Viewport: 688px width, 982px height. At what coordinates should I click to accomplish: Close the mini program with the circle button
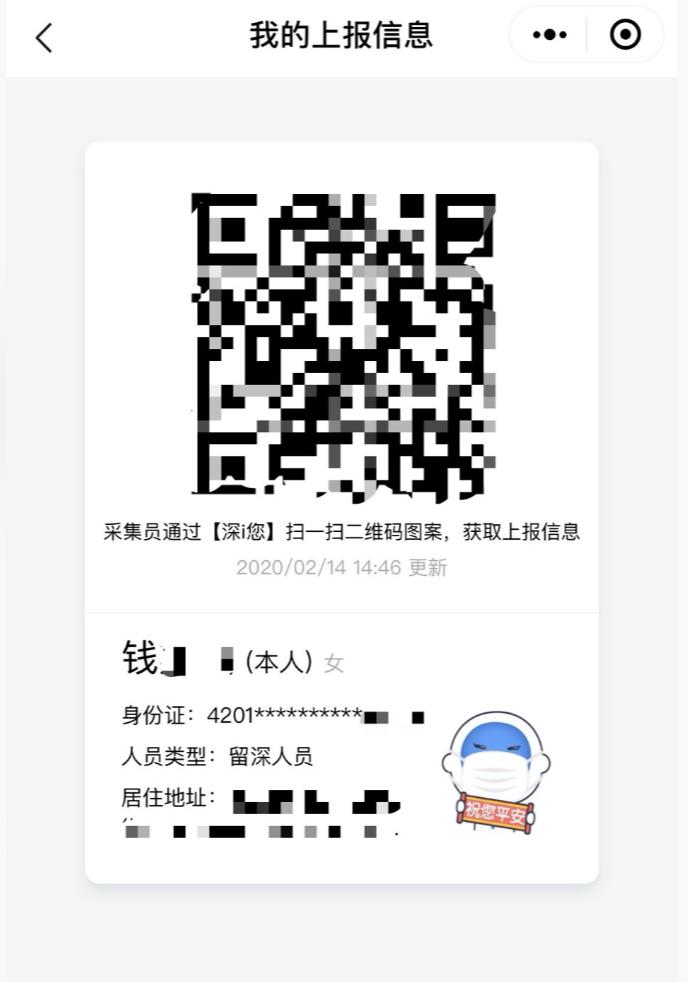[625, 35]
